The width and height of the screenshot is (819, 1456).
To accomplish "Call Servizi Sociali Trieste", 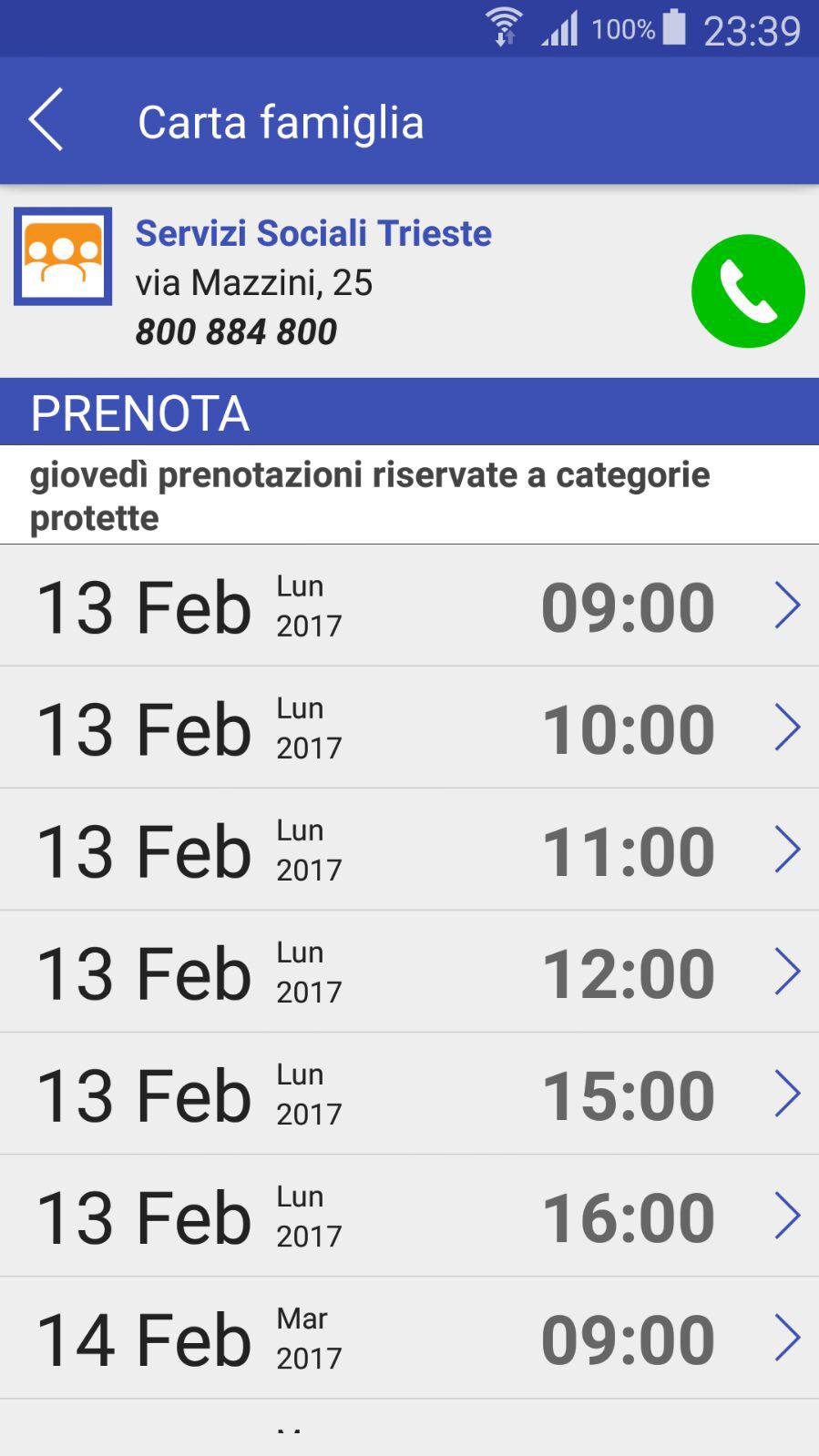I will click(747, 290).
